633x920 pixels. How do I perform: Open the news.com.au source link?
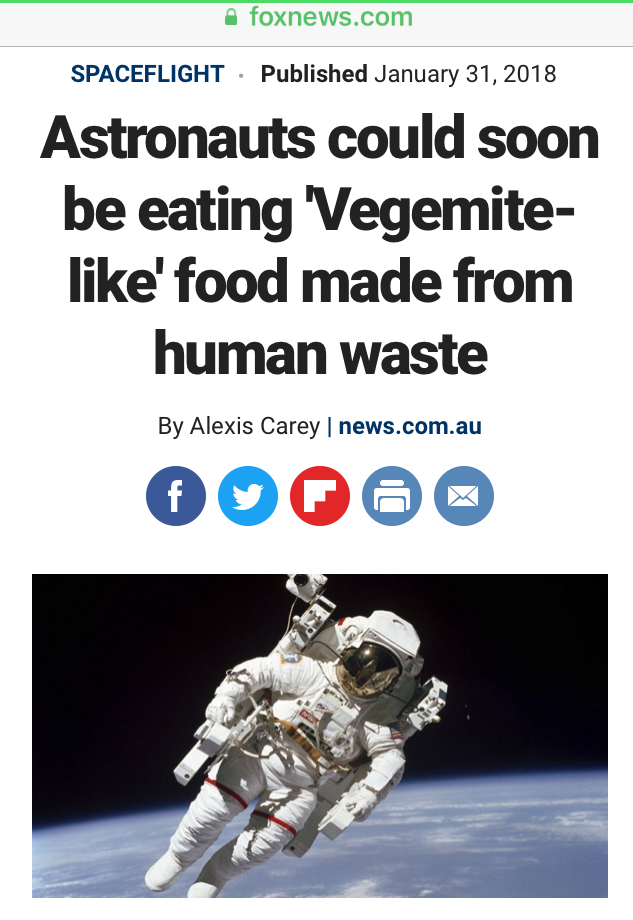tap(410, 426)
